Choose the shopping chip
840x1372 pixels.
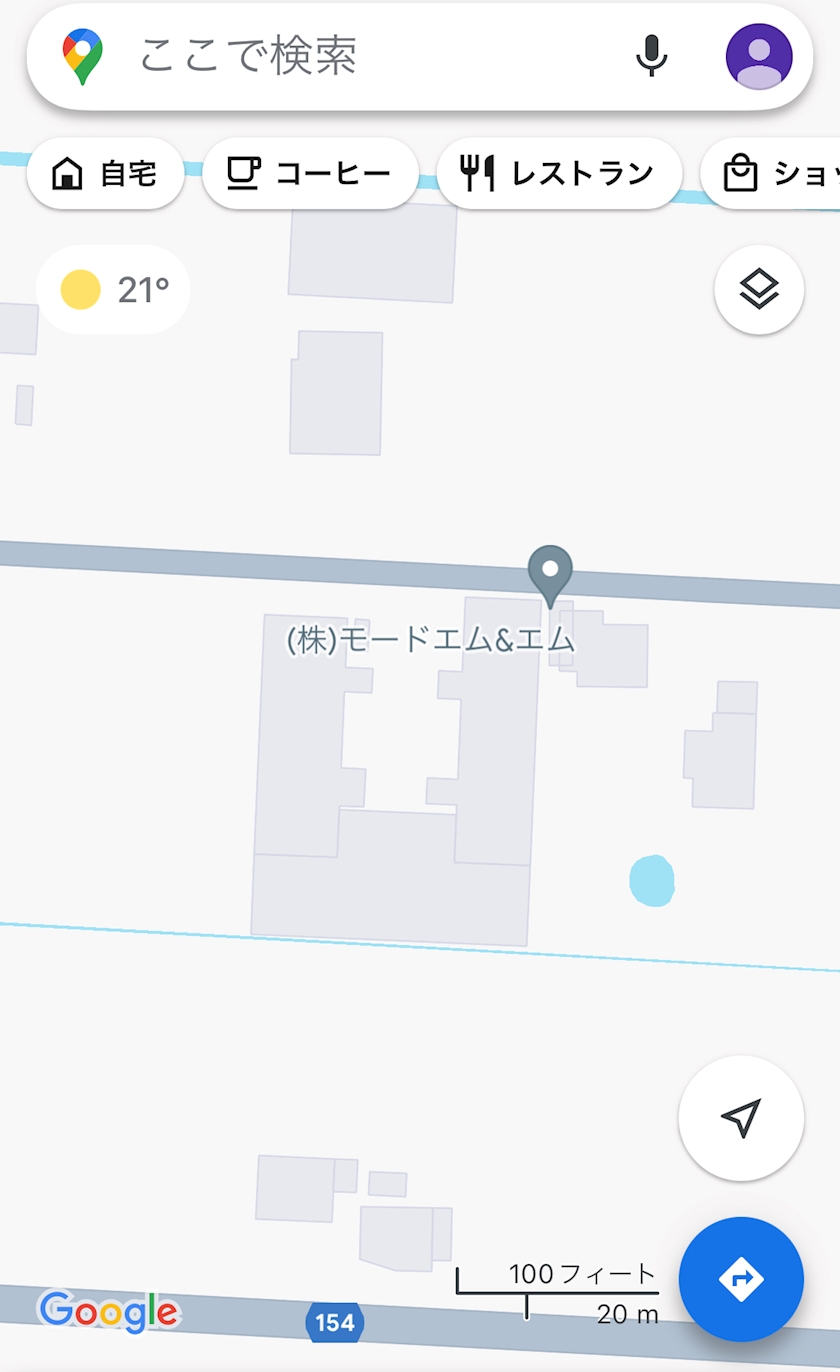770,174
